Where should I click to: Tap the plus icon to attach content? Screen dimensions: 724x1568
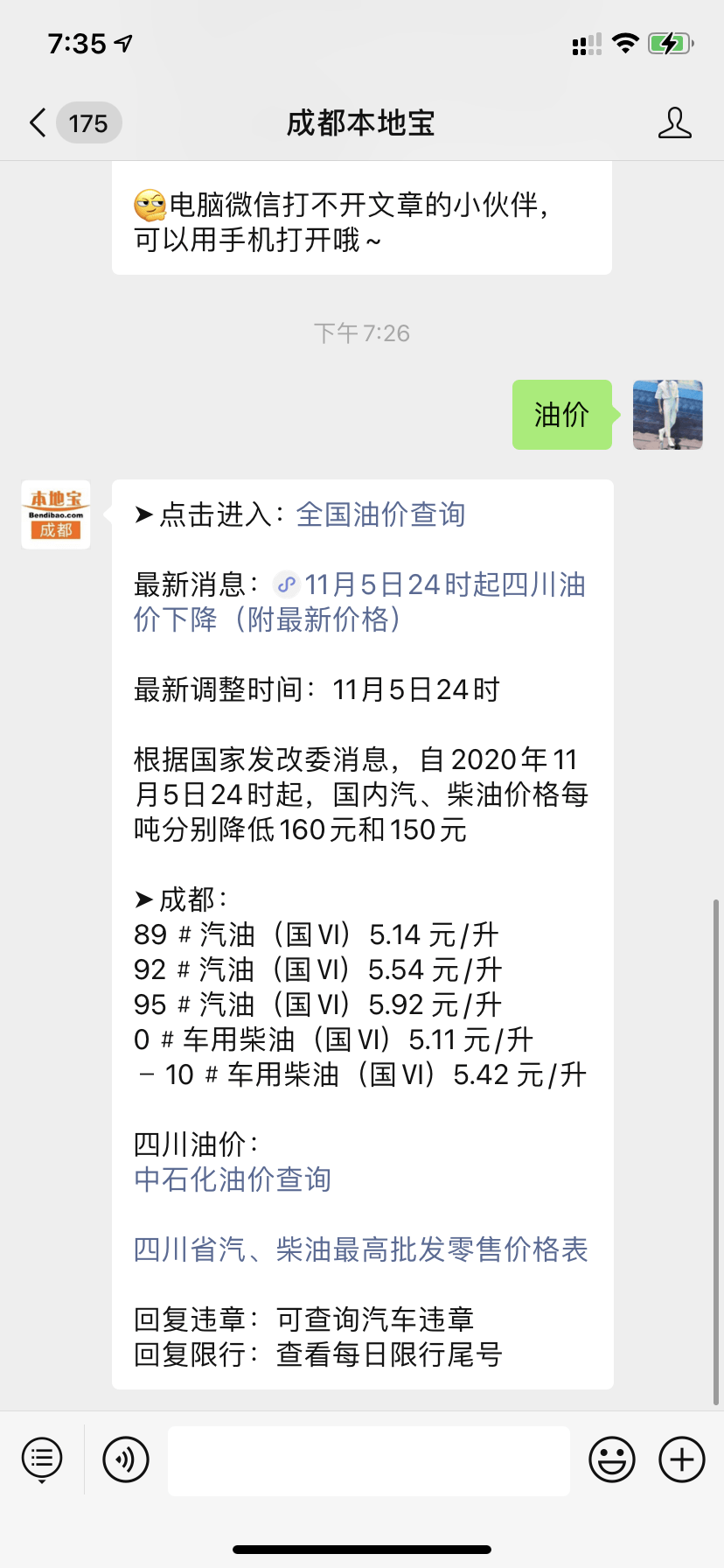pos(681,1459)
